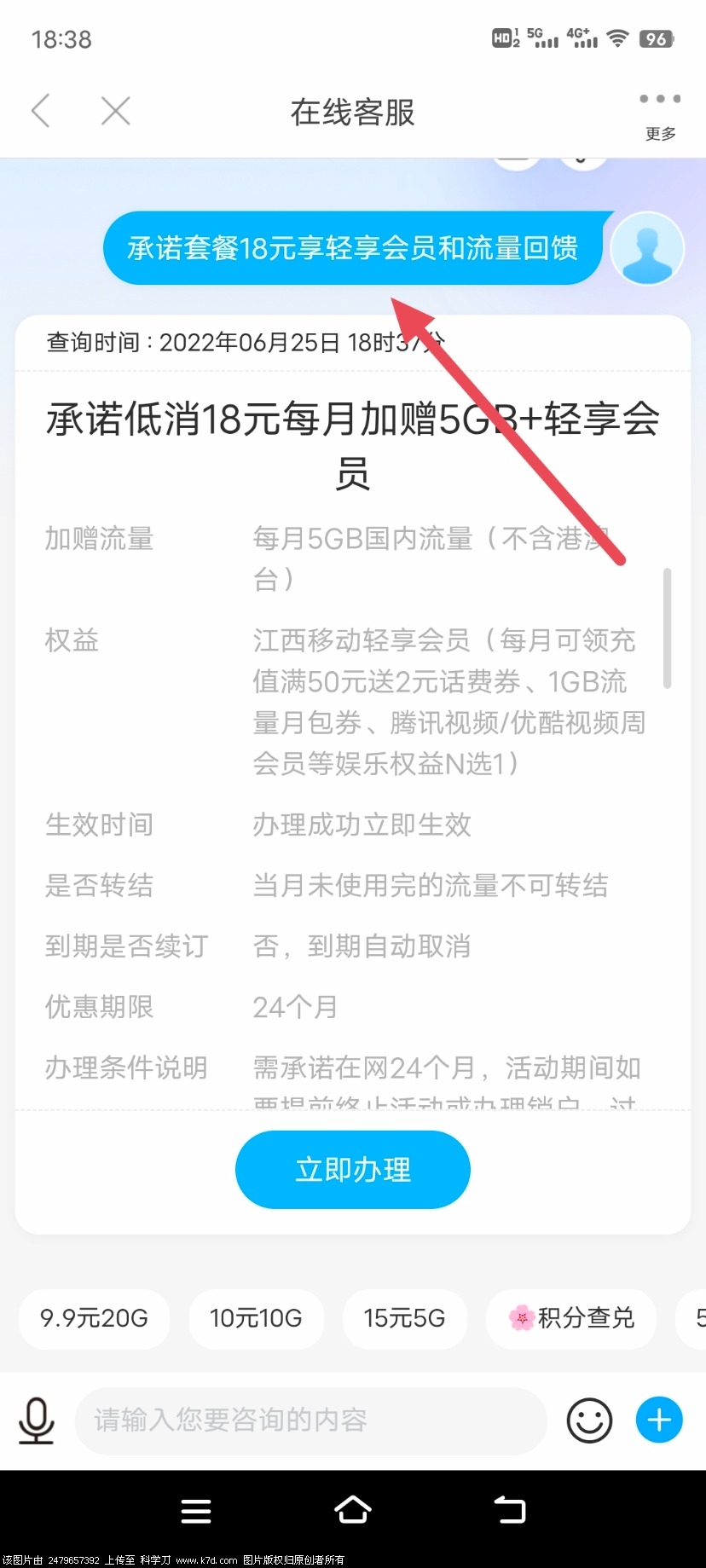Tap the system back button

(510, 1510)
